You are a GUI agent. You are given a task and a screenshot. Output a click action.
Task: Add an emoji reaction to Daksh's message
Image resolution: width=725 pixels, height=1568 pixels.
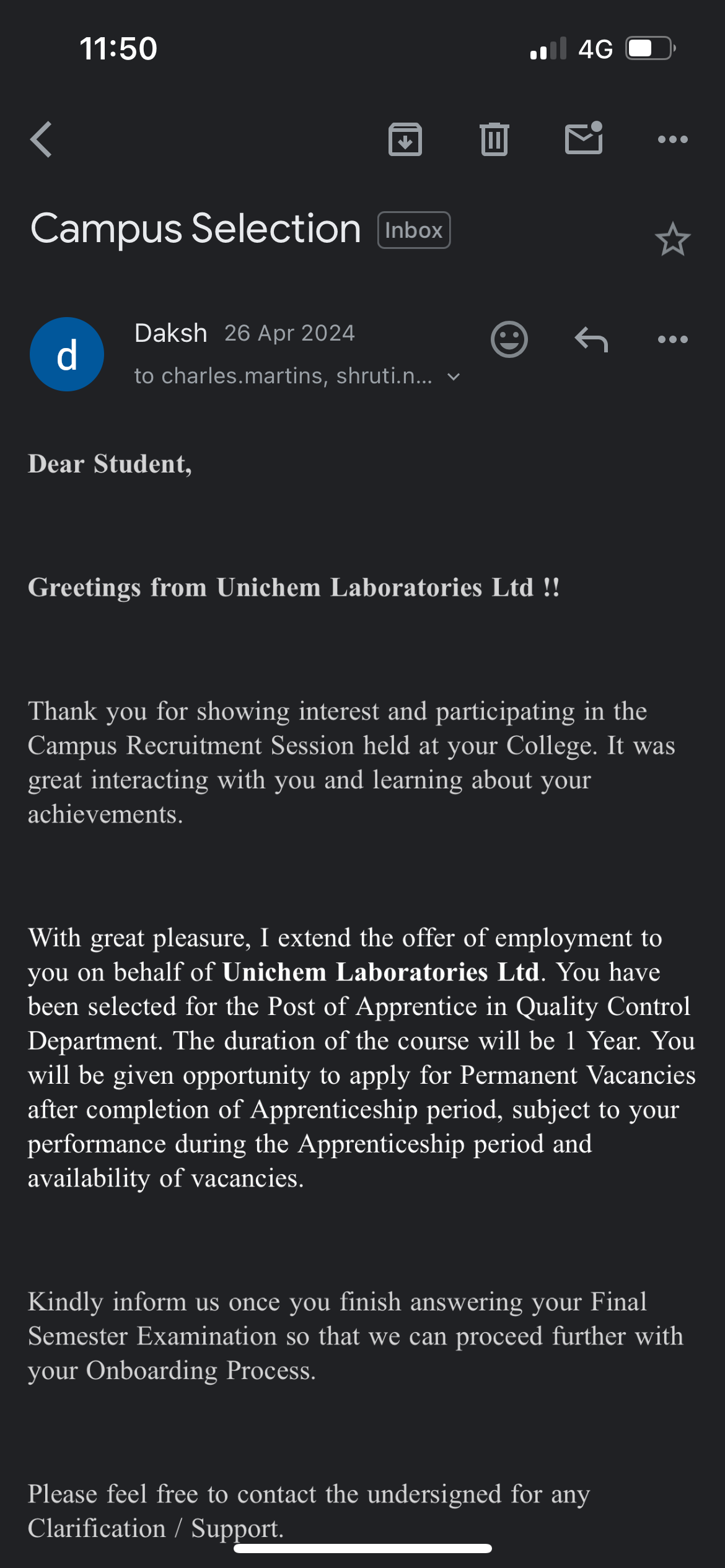pos(509,339)
